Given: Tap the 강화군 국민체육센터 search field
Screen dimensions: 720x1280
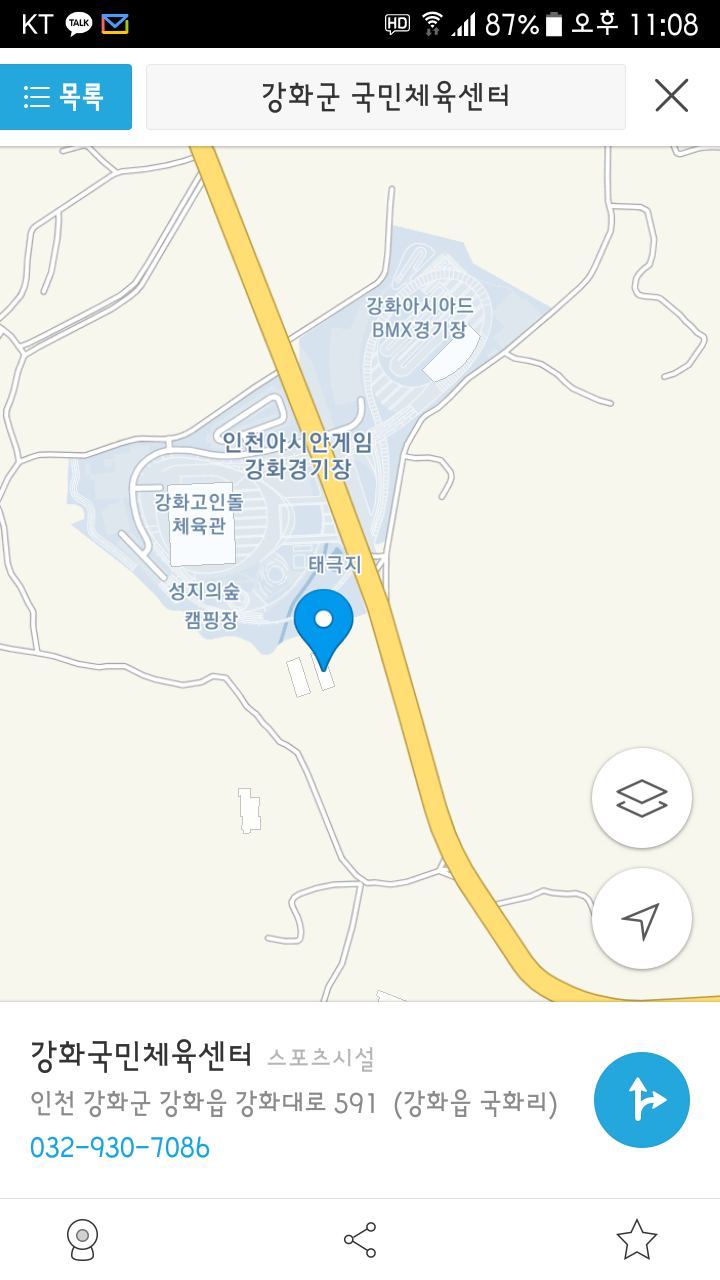Looking at the screenshot, I should [386, 97].
